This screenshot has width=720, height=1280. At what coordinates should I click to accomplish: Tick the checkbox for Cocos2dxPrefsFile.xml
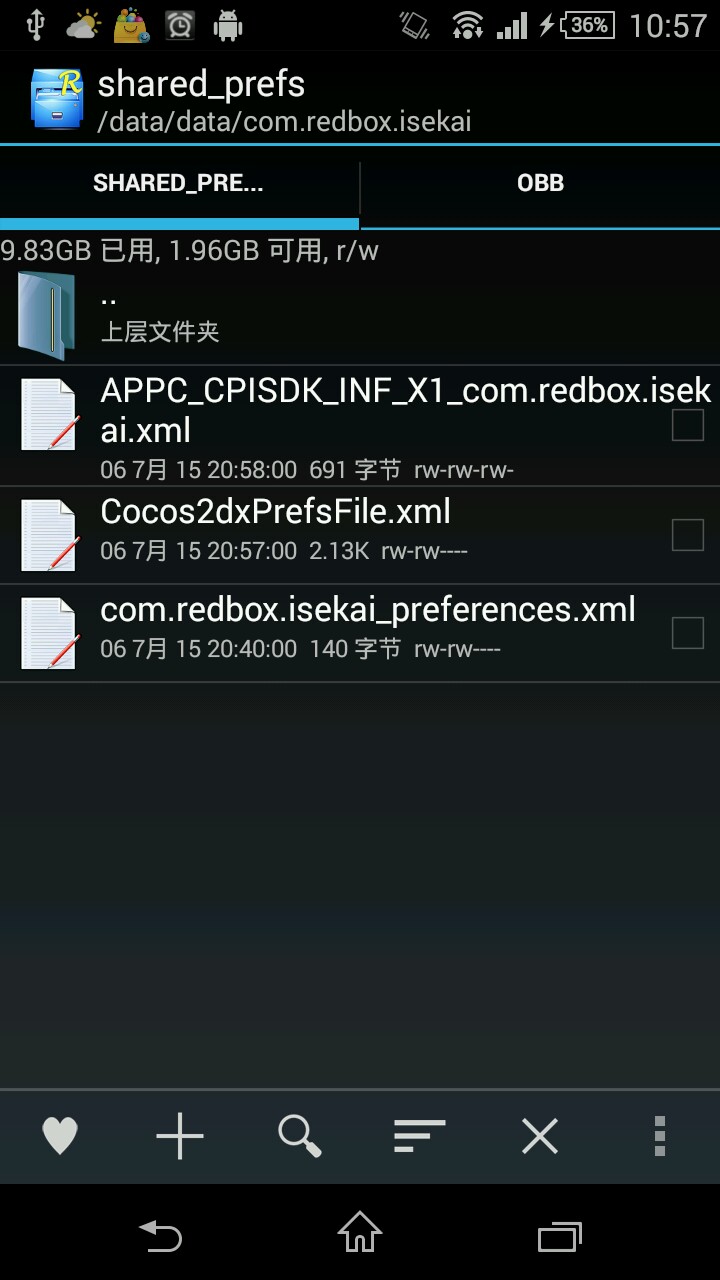(x=687, y=535)
